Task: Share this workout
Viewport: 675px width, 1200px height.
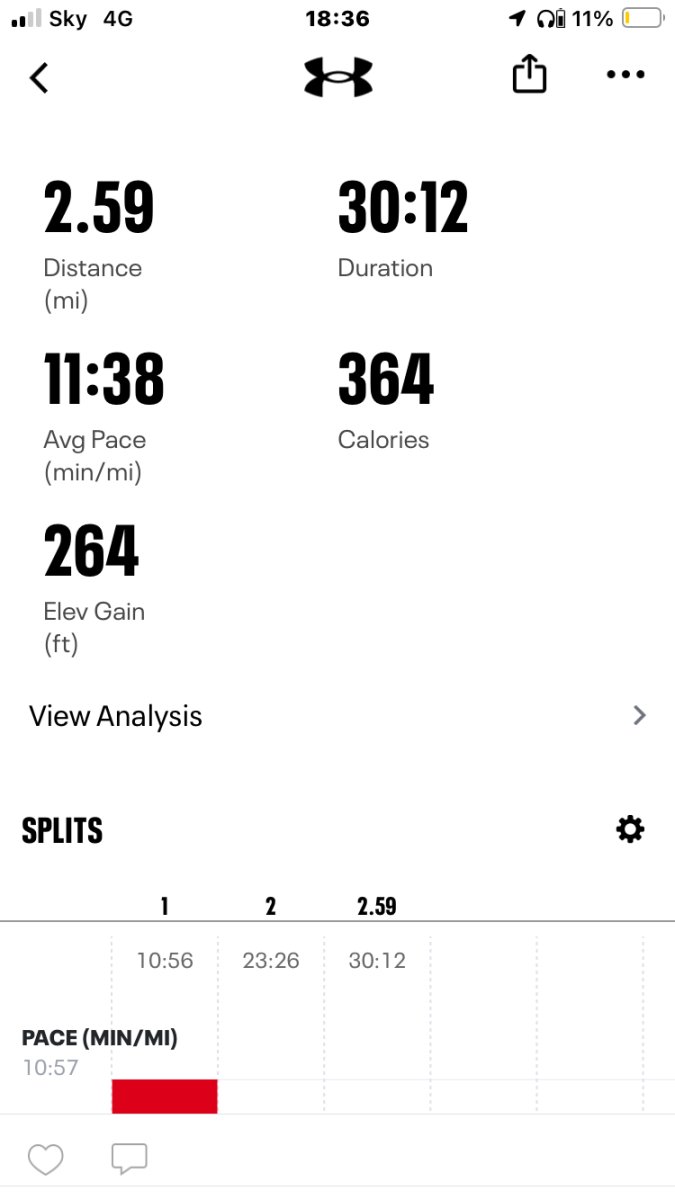Action: [529, 74]
